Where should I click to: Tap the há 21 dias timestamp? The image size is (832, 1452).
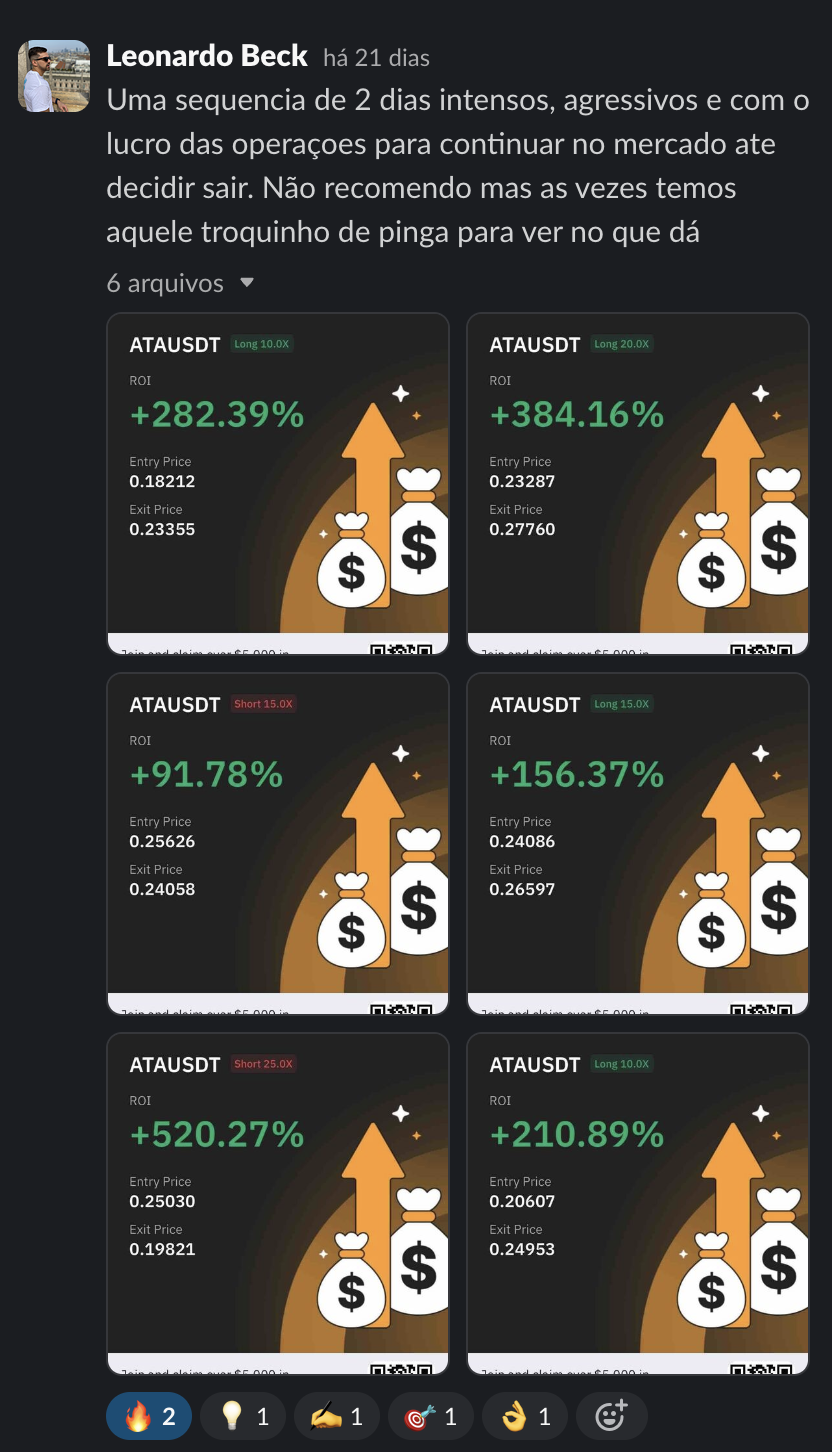[x=377, y=58]
